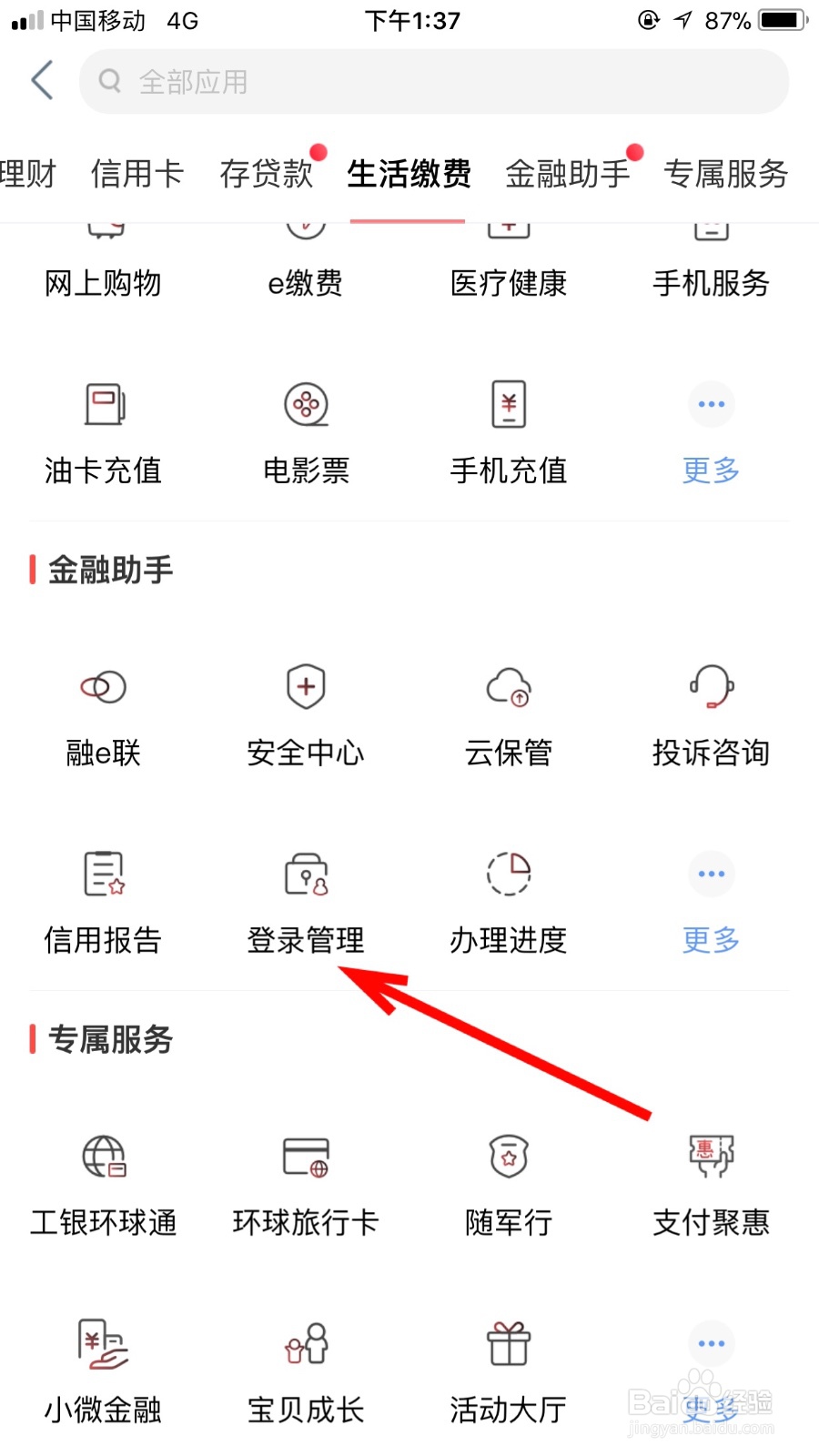819x1456 pixels.
Task: Tap the 全部应用 search field
Action: (432, 81)
